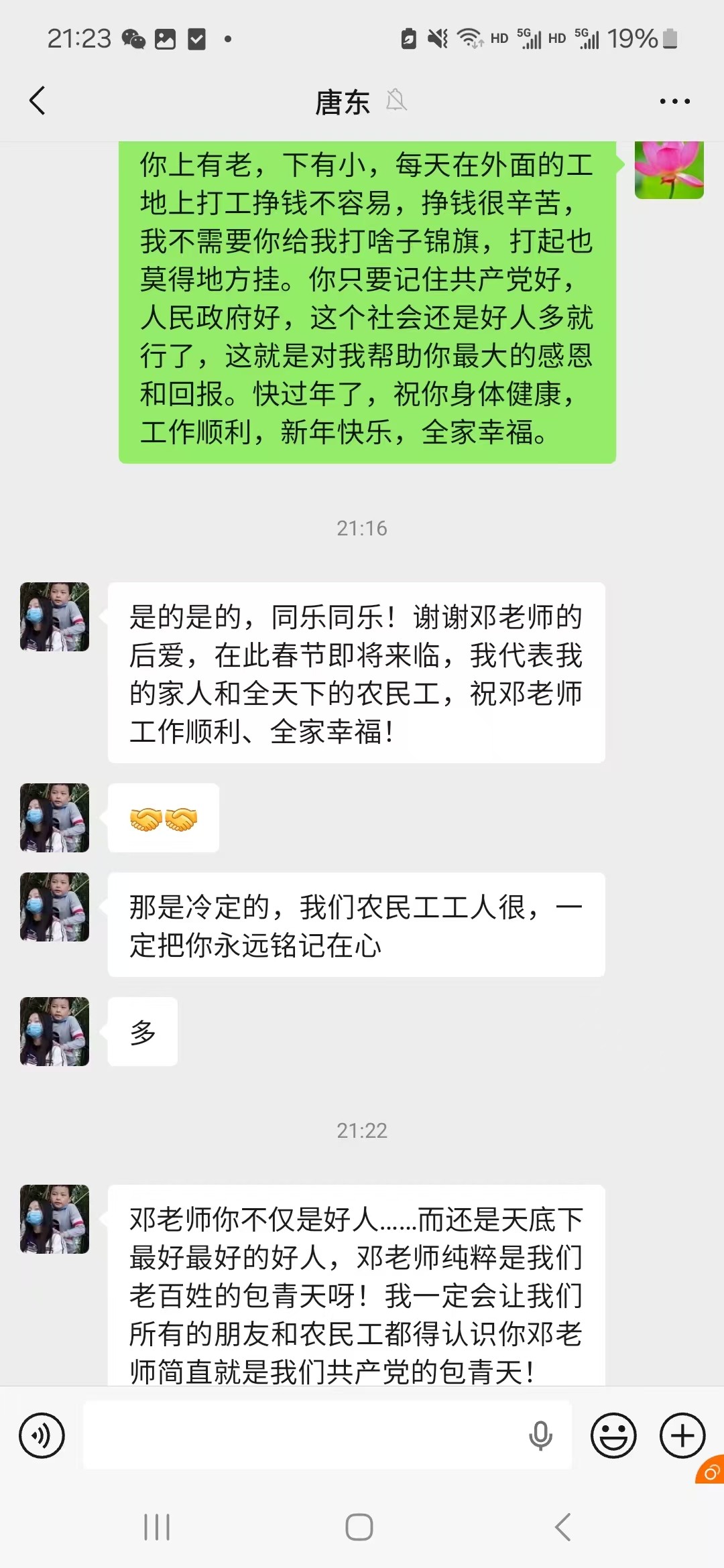Open the plus attachments menu
724x1568 pixels.
[x=682, y=1435]
